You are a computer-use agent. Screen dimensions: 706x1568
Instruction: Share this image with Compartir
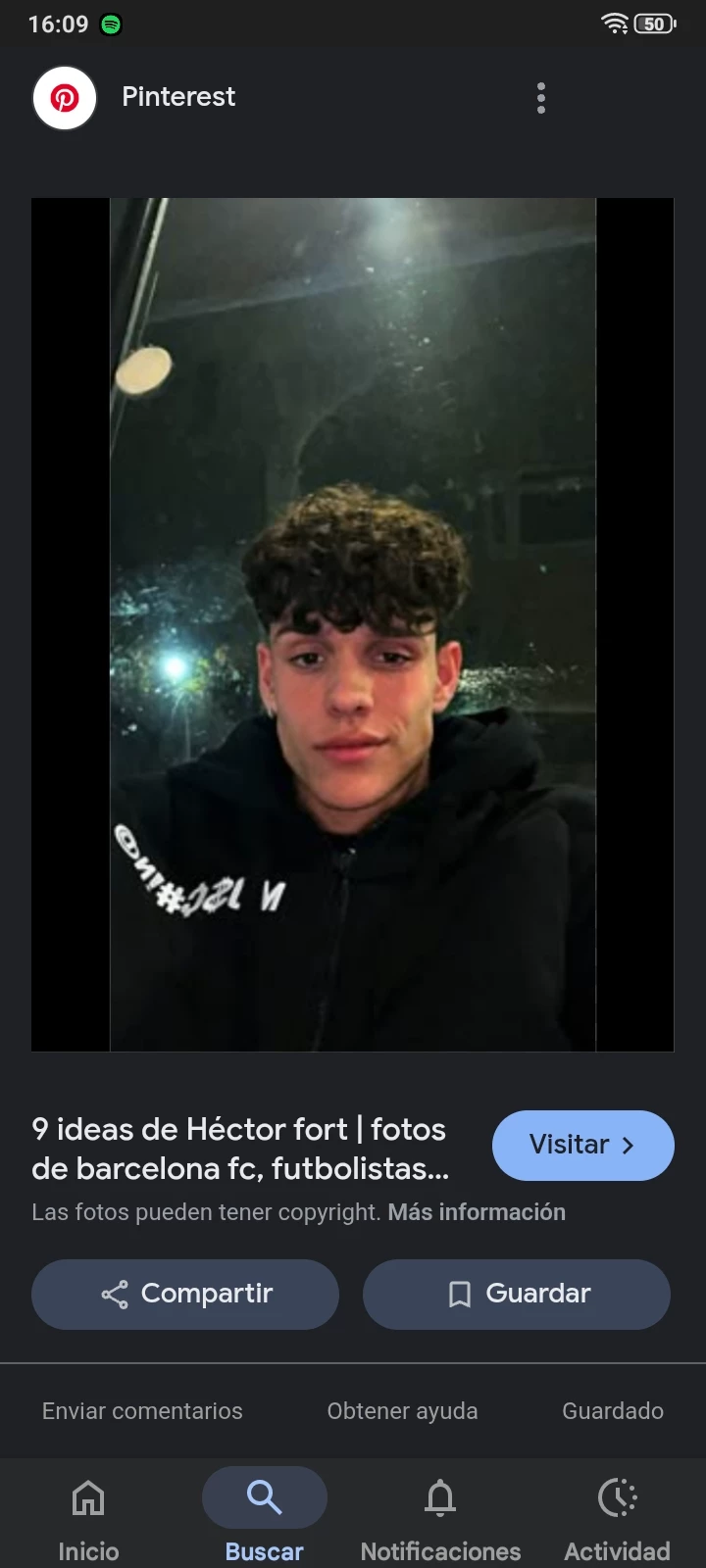tap(185, 1294)
